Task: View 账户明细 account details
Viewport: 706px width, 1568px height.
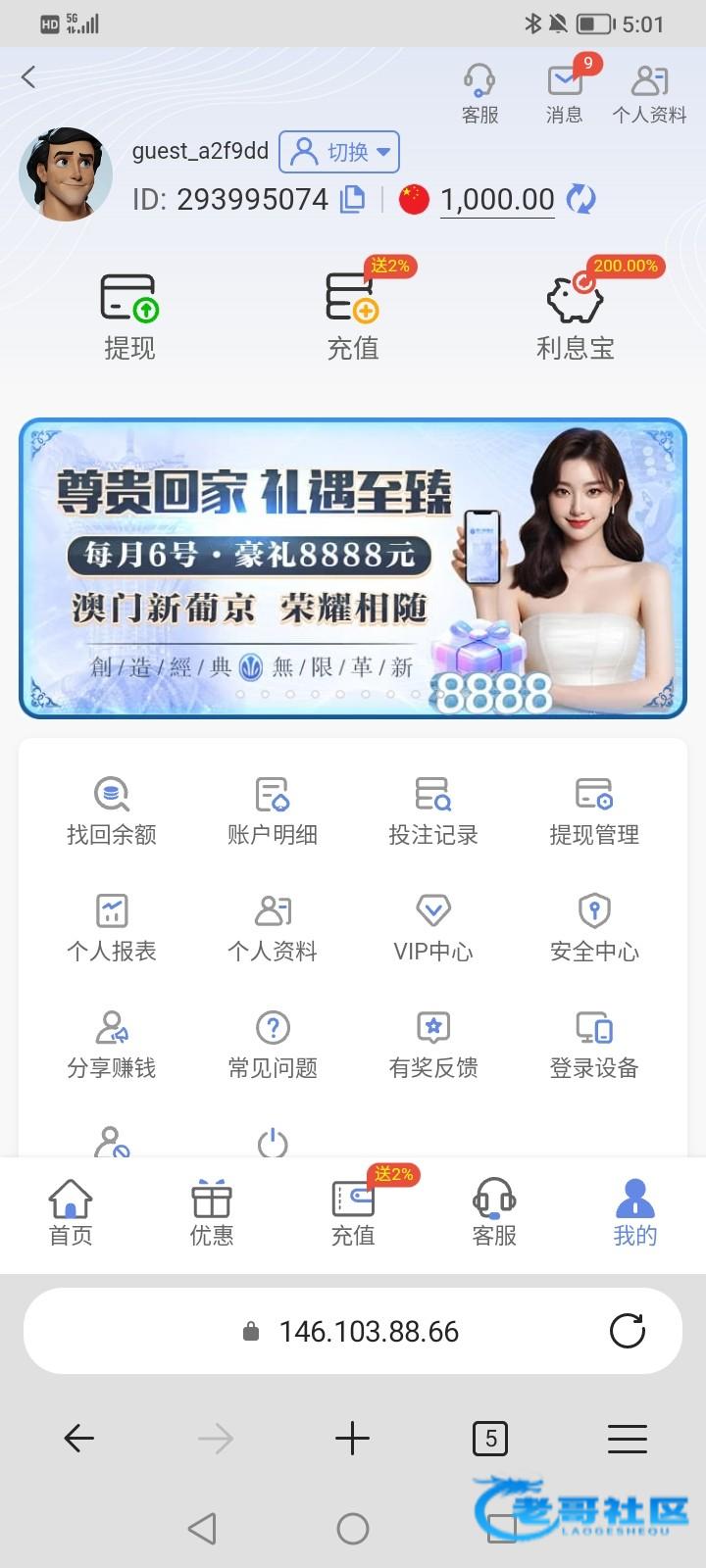Action: (x=273, y=811)
